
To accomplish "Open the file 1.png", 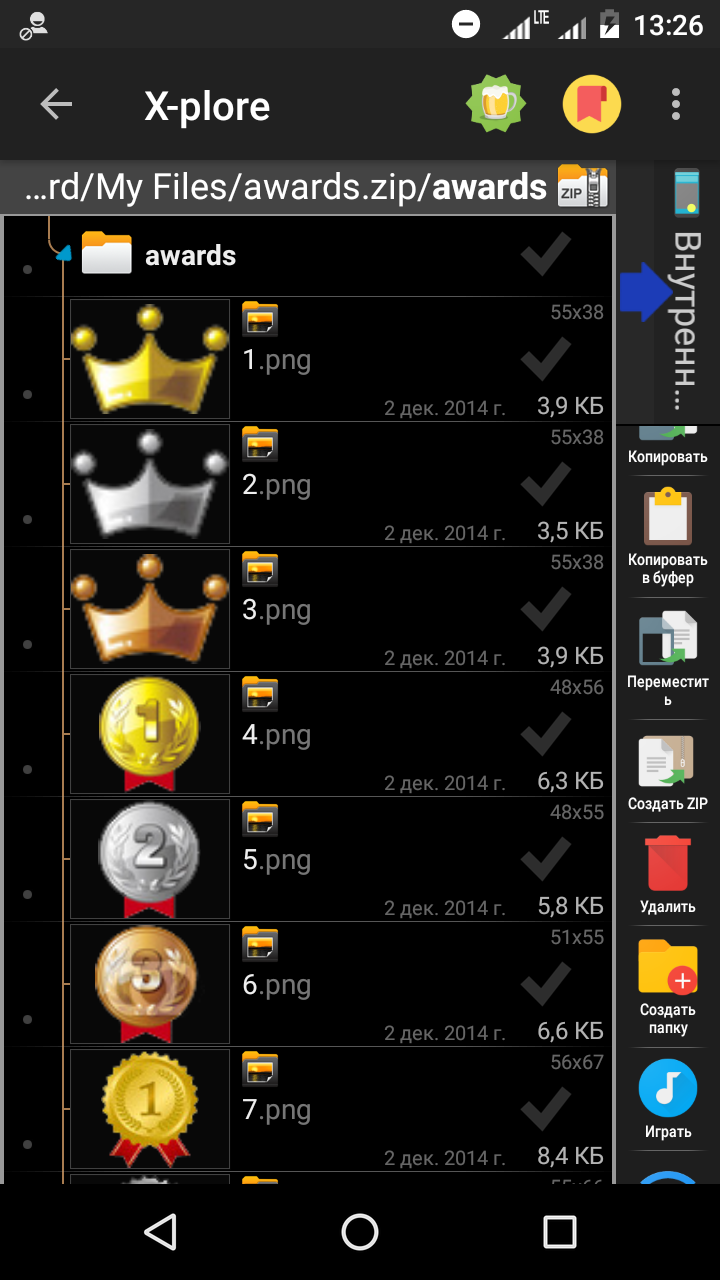I will (x=277, y=360).
